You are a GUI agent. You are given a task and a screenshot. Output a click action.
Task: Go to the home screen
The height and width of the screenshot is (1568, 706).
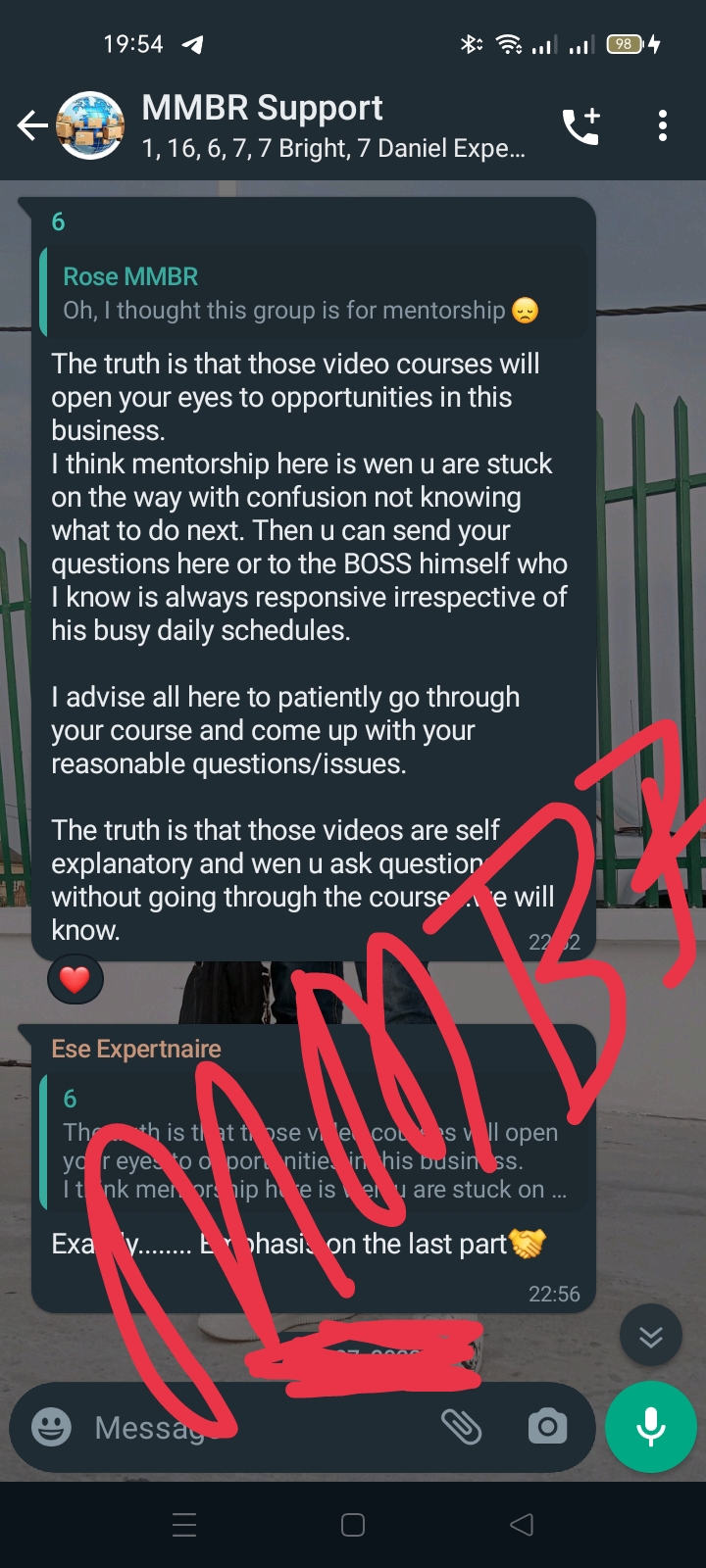[353, 1524]
